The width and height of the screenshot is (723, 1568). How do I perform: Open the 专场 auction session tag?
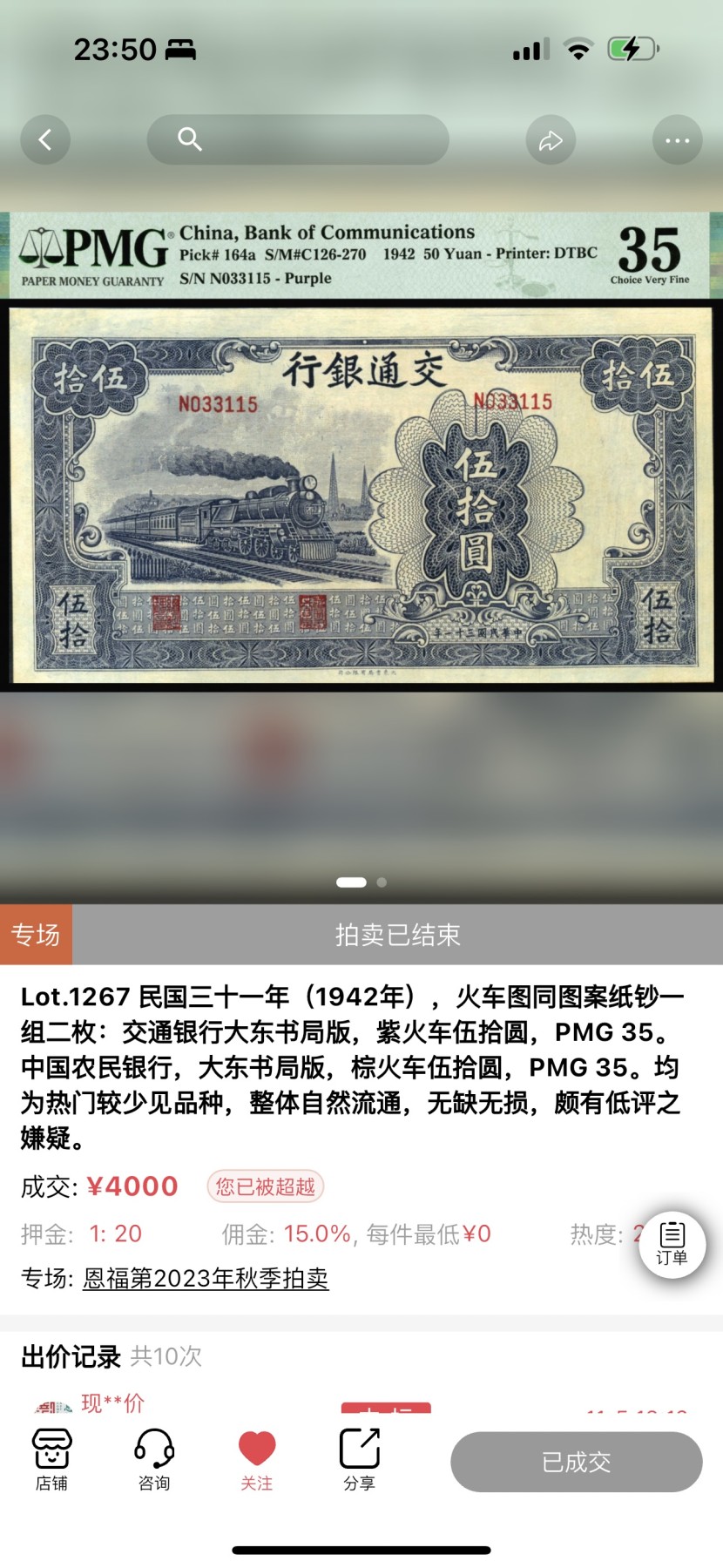[36, 935]
